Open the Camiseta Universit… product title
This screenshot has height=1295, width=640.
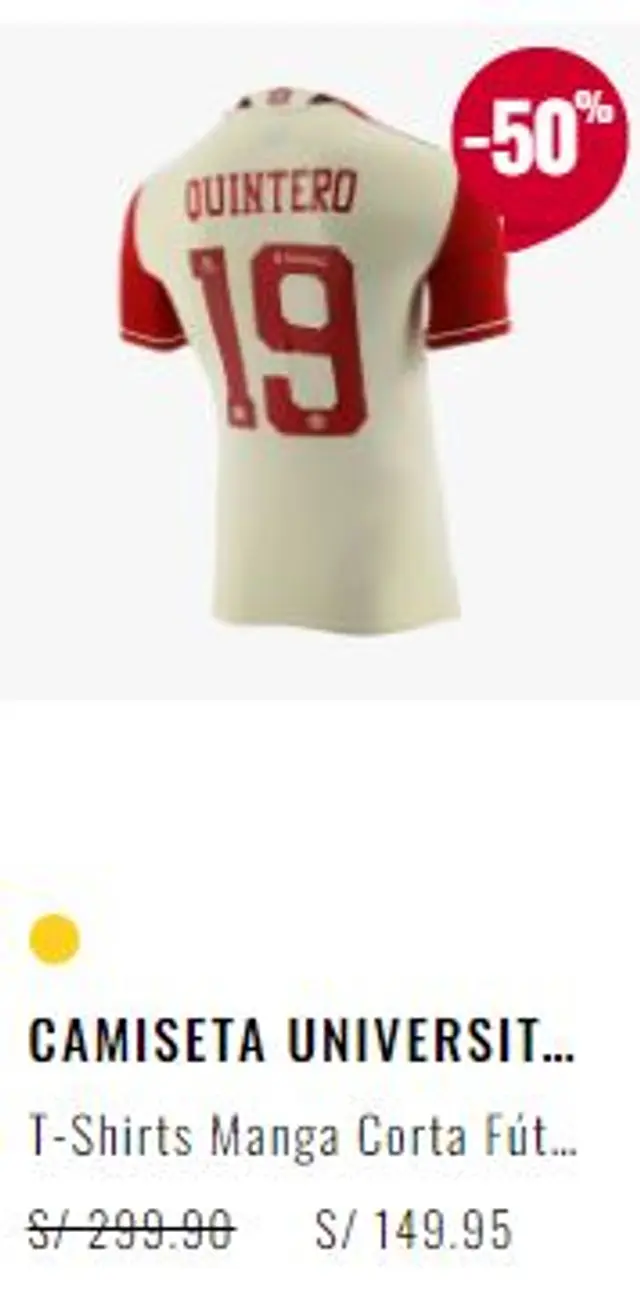(302, 1042)
